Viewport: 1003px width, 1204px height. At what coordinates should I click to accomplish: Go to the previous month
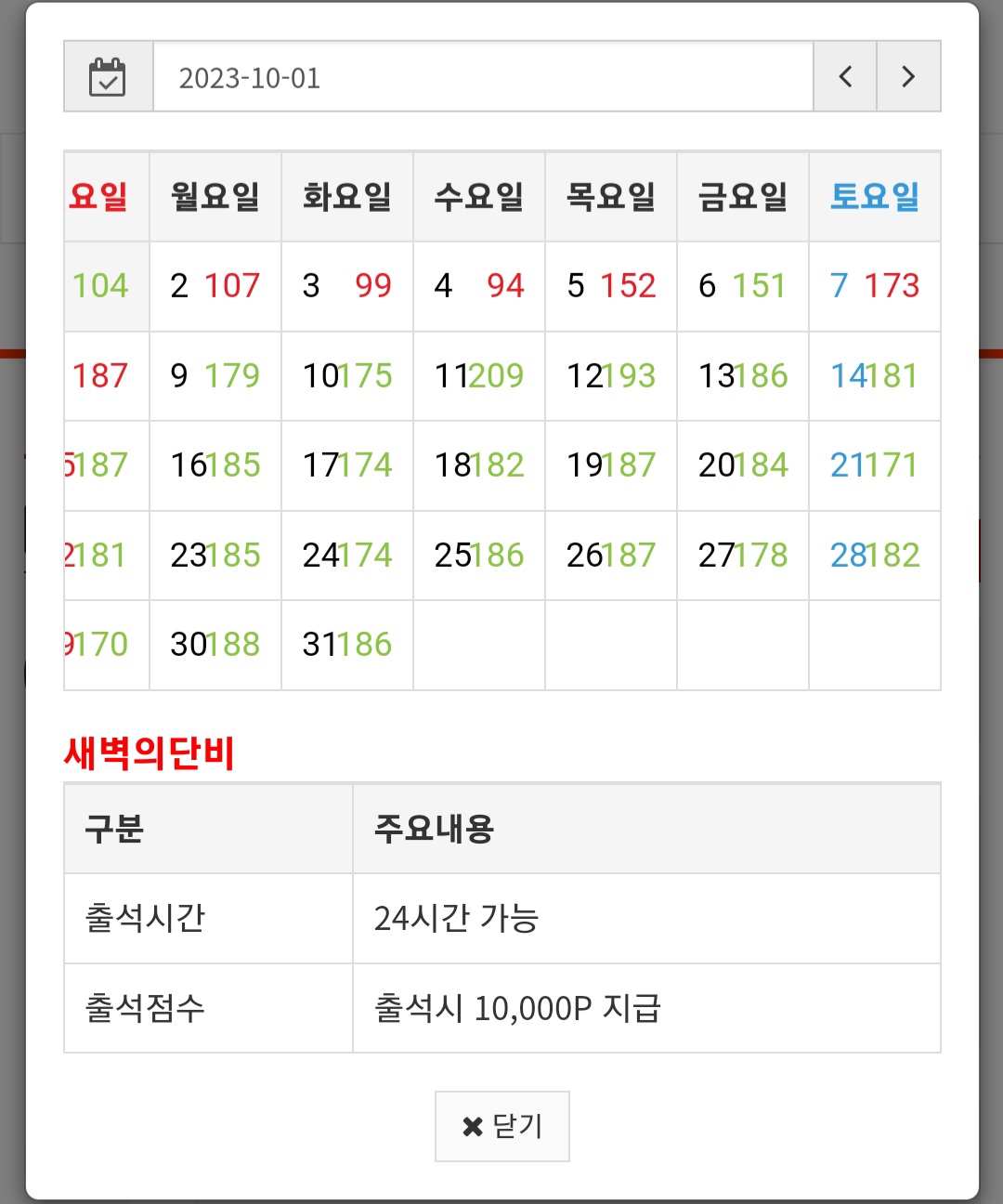coord(845,76)
